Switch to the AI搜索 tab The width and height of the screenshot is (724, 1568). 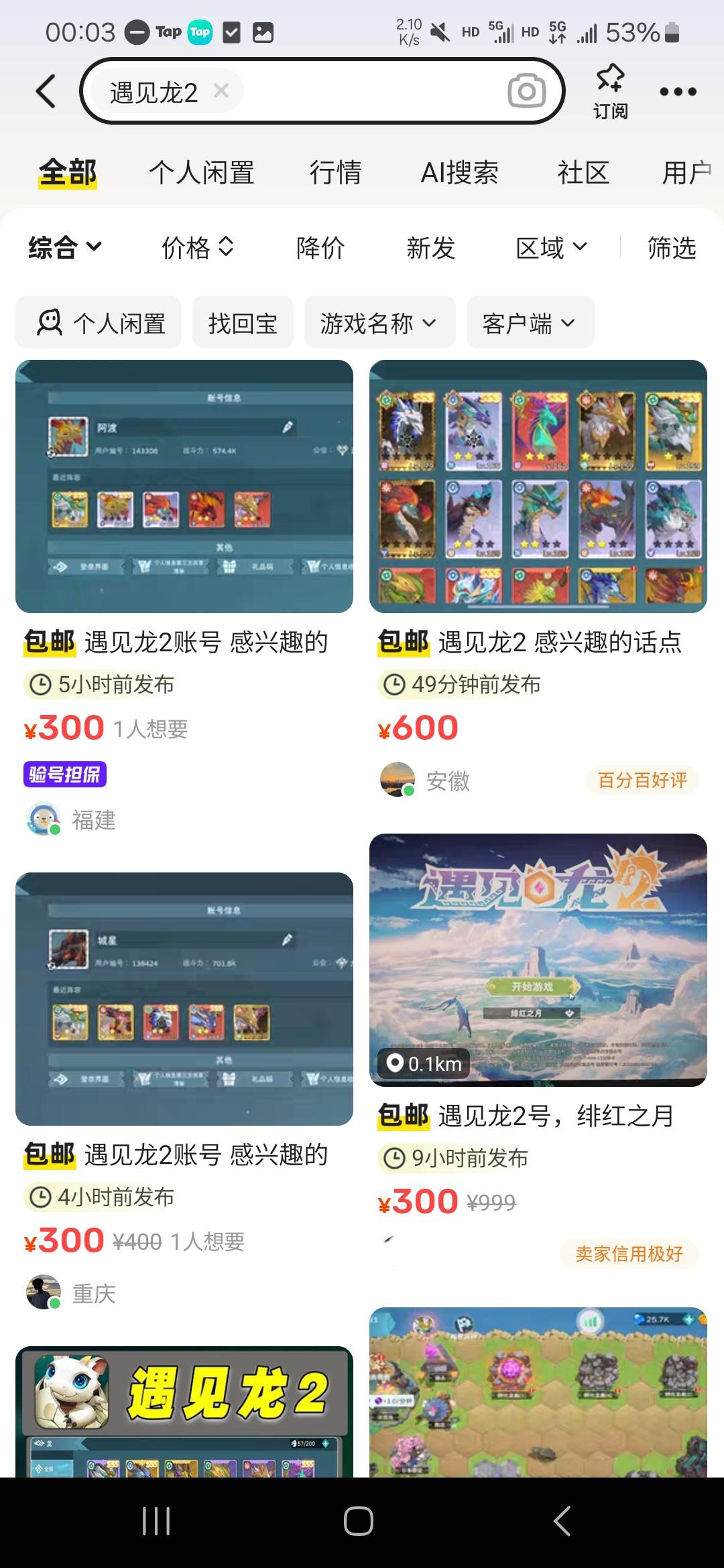pos(460,172)
